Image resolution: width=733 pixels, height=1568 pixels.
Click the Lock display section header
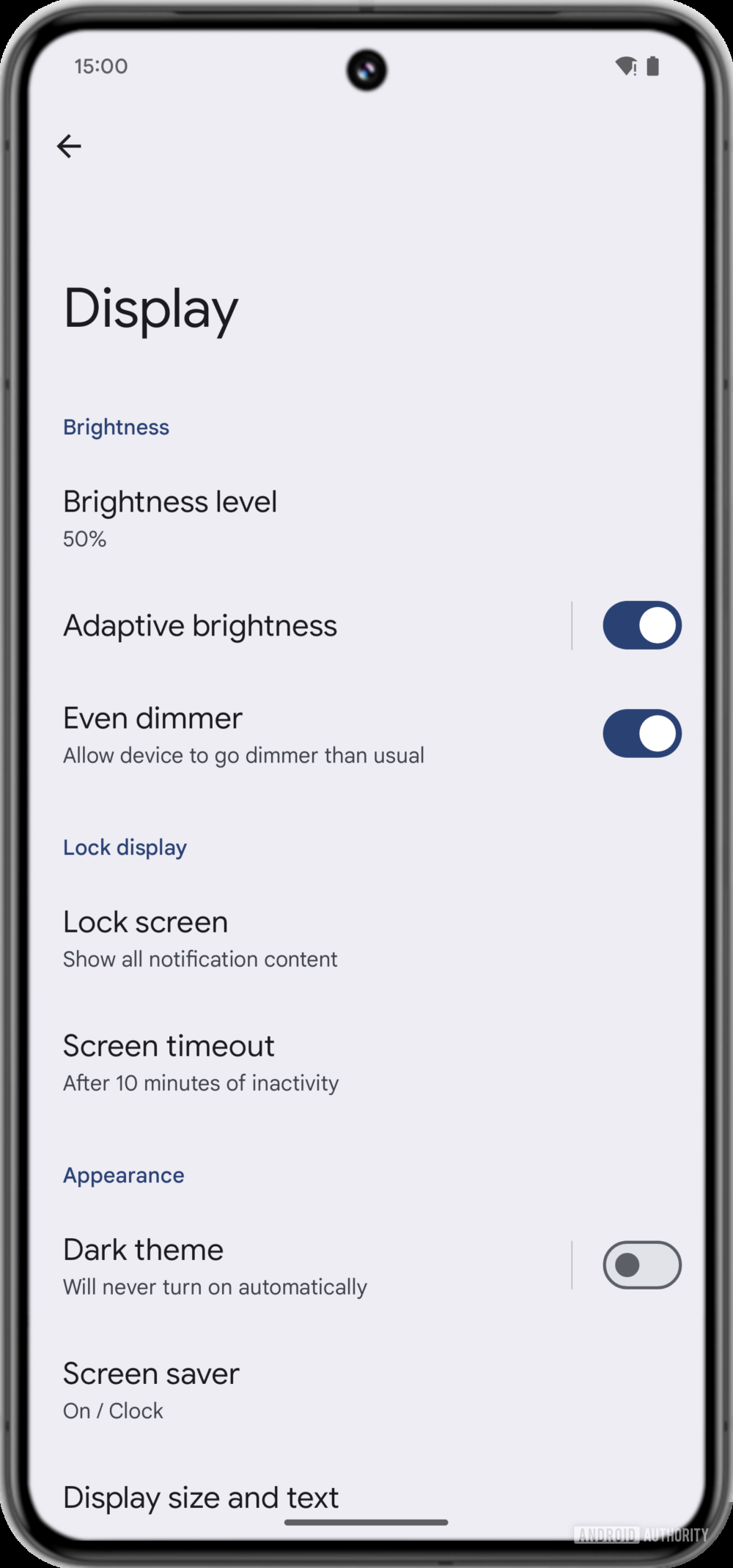(x=125, y=847)
